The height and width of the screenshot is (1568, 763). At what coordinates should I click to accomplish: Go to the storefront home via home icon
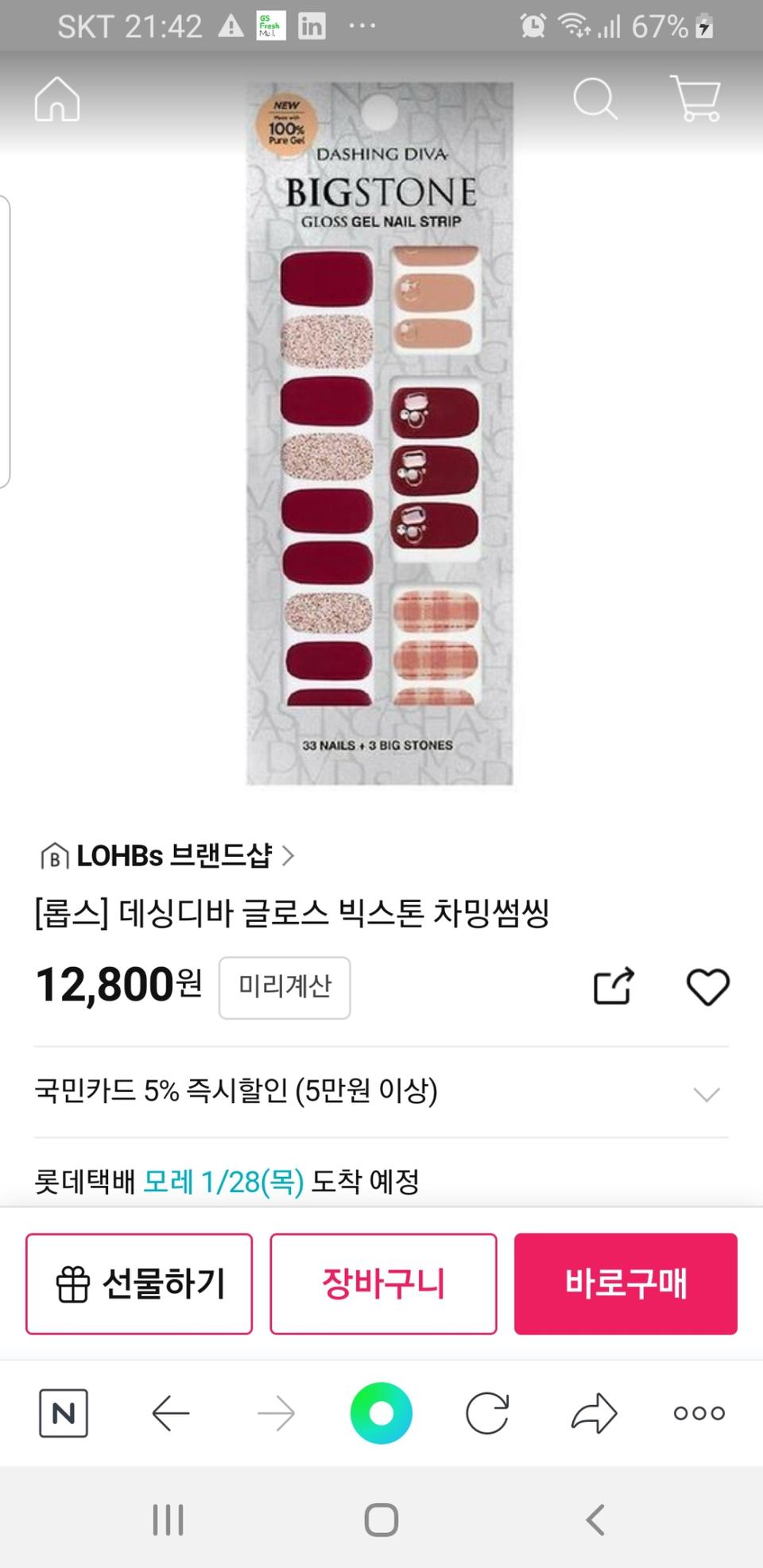pos(56,99)
